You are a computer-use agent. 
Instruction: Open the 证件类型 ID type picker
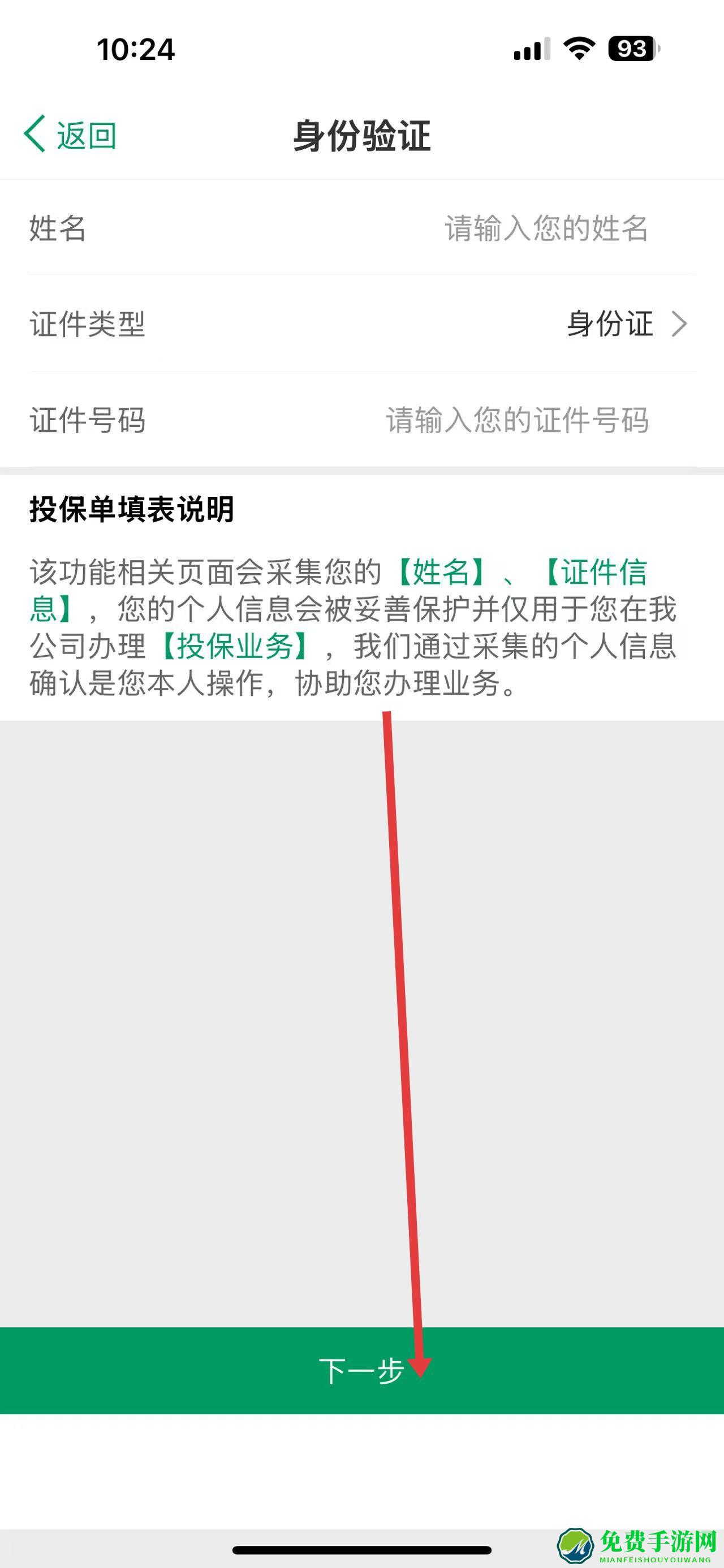coord(626,324)
